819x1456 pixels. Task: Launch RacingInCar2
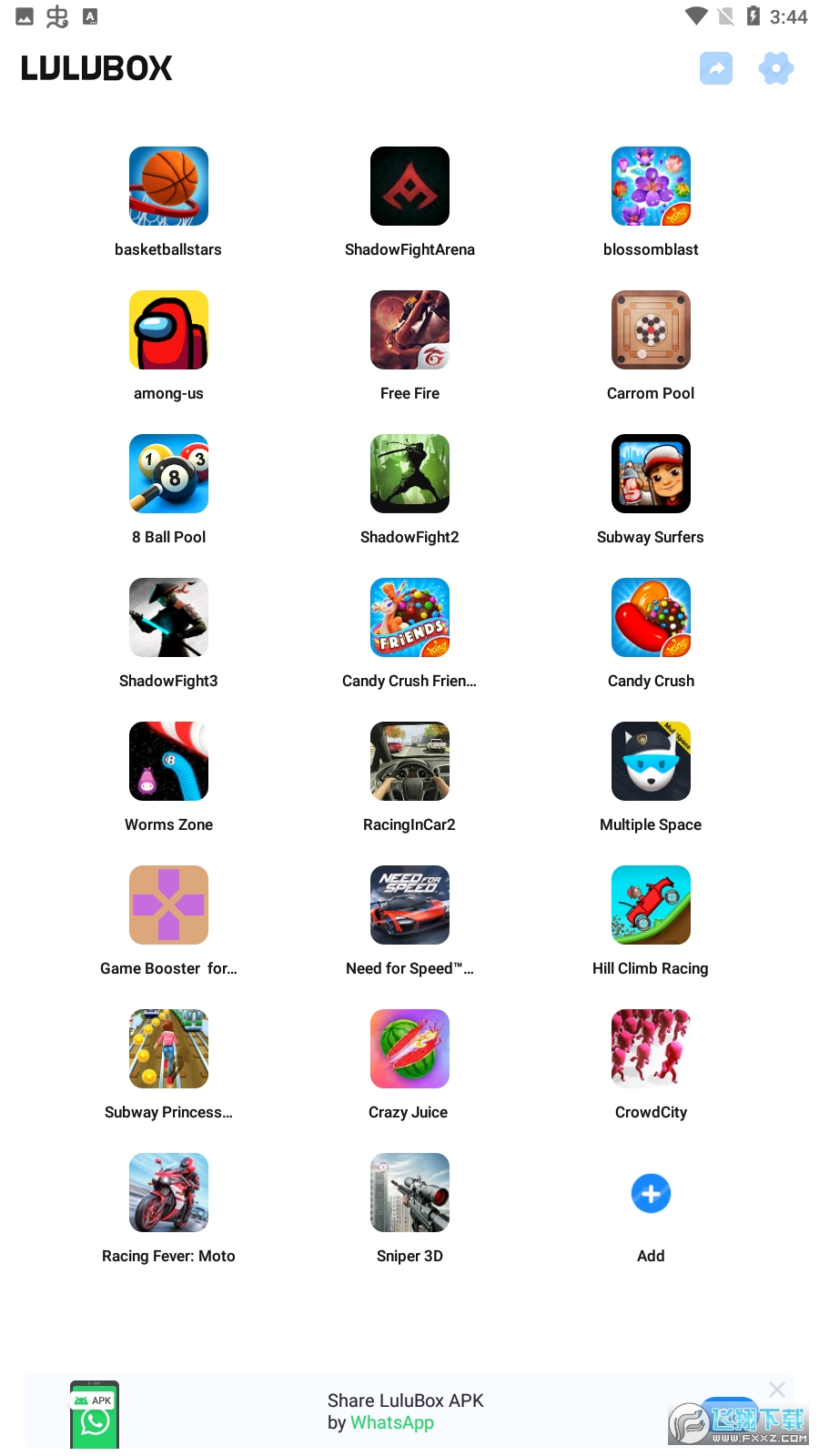coord(409,762)
